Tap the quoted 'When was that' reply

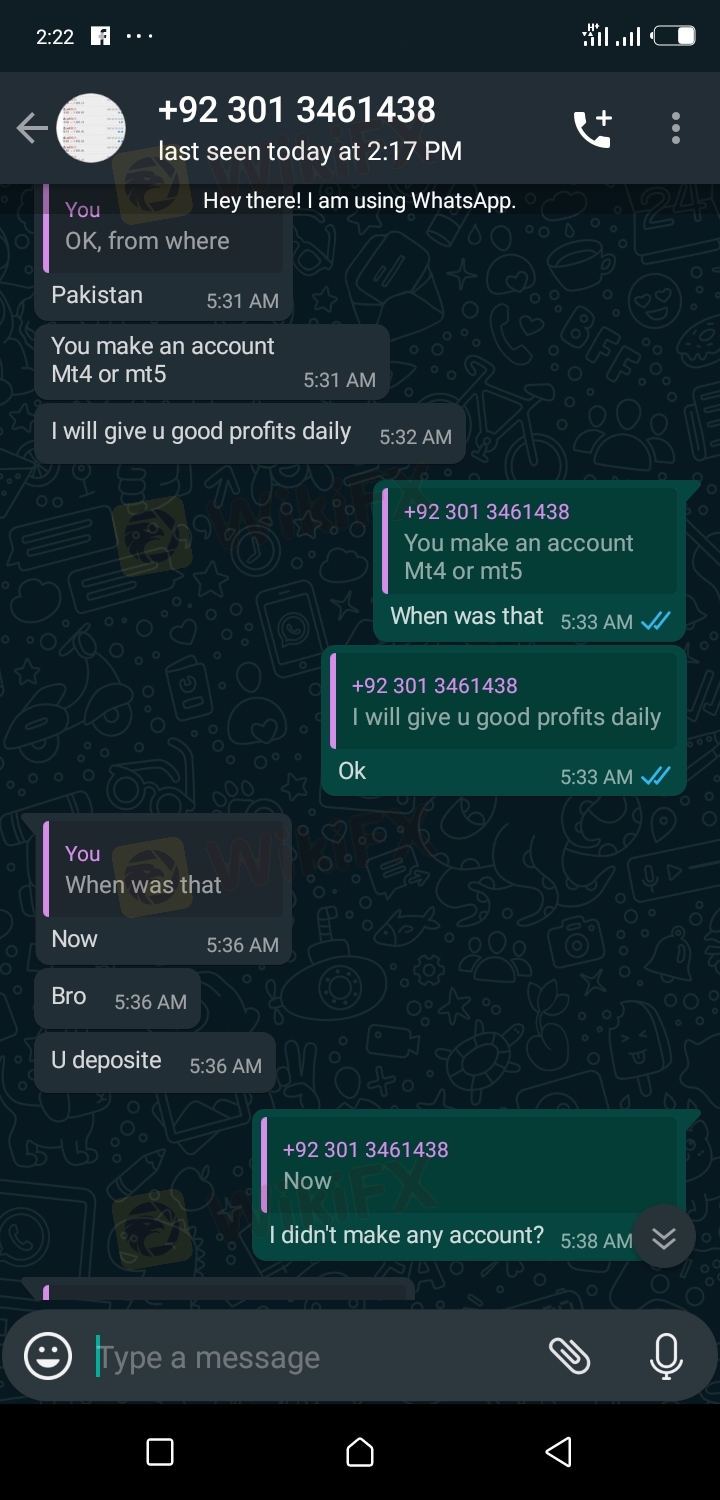(x=165, y=870)
